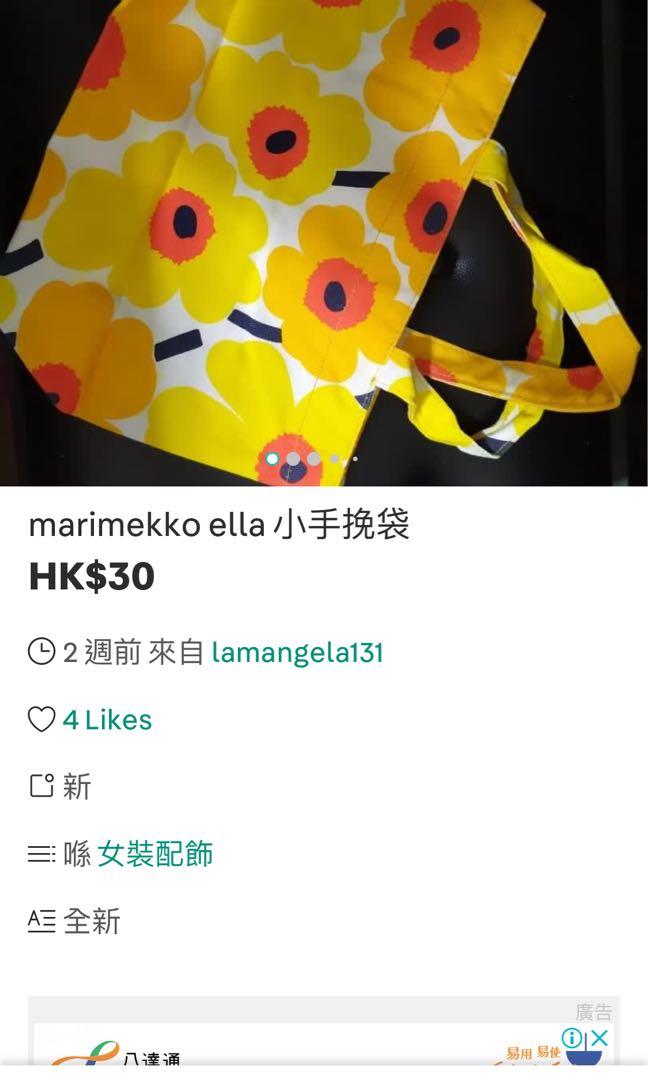The width and height of the screenshot is (648, 1080).
Task: Open the marimekko bag product photo
Action: coord(324,242)
